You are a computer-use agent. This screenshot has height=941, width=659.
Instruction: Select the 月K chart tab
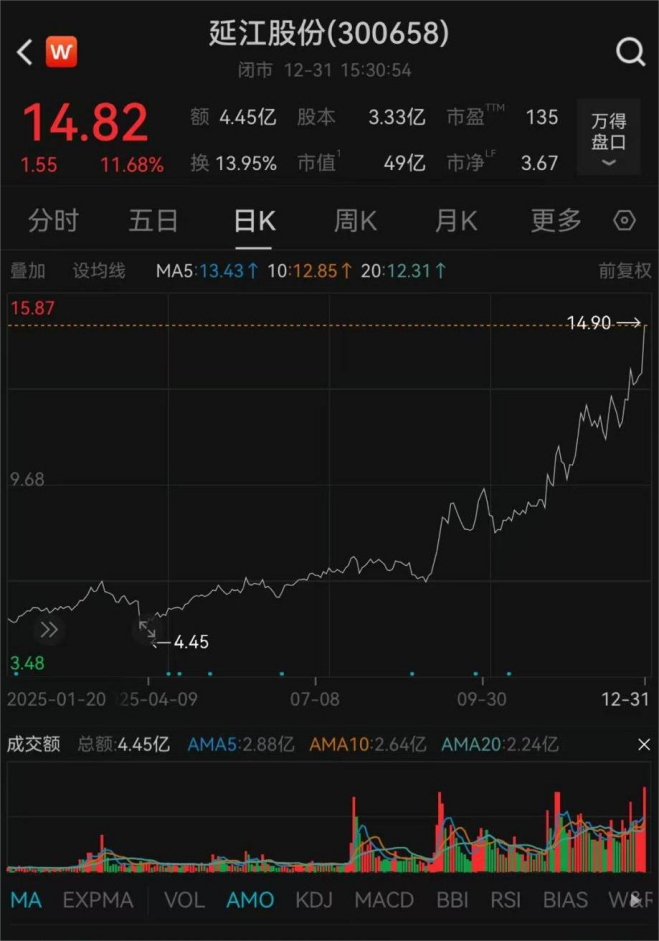coord(456,221)
